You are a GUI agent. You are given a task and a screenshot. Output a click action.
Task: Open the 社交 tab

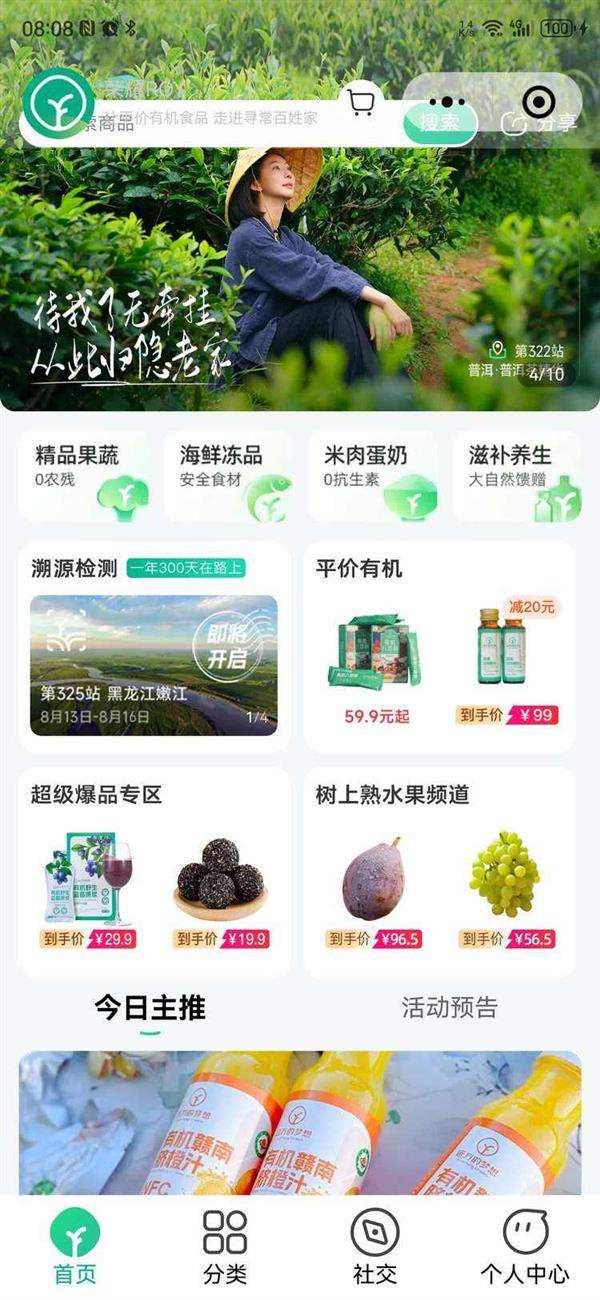375,1245
